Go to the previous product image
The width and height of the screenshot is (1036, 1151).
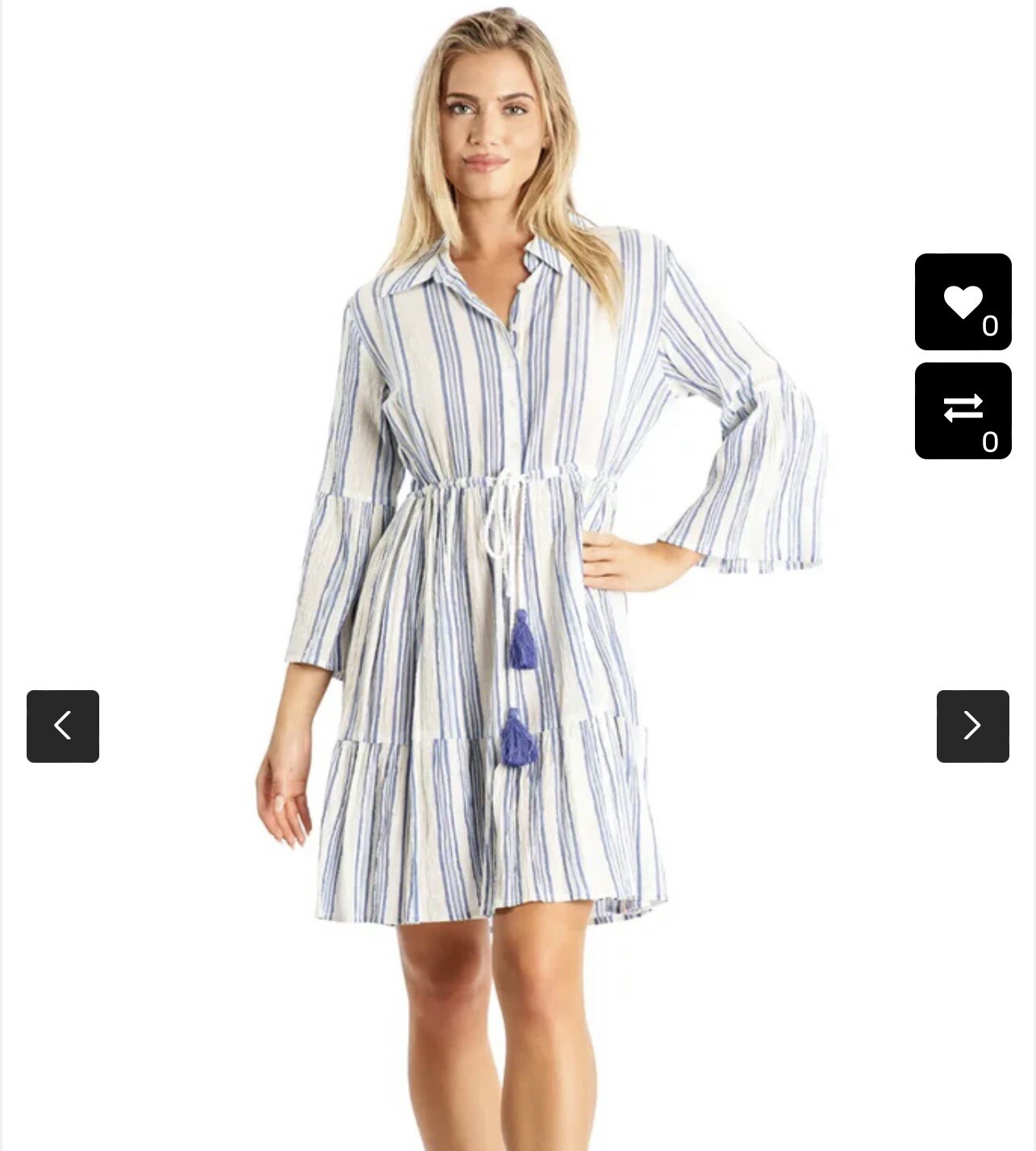point(63,726)
